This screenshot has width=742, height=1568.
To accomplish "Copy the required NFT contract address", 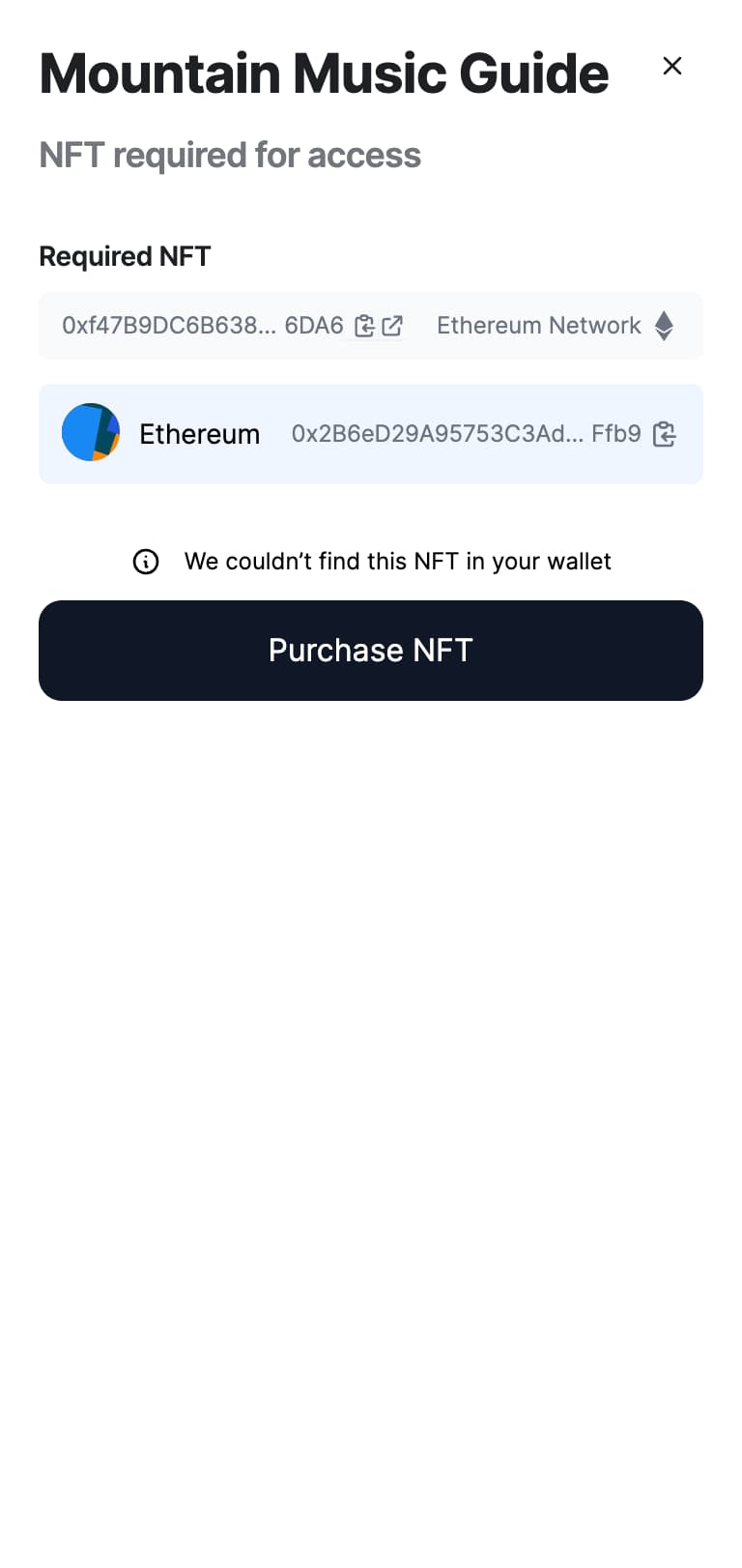I will [x=364, y=326].
